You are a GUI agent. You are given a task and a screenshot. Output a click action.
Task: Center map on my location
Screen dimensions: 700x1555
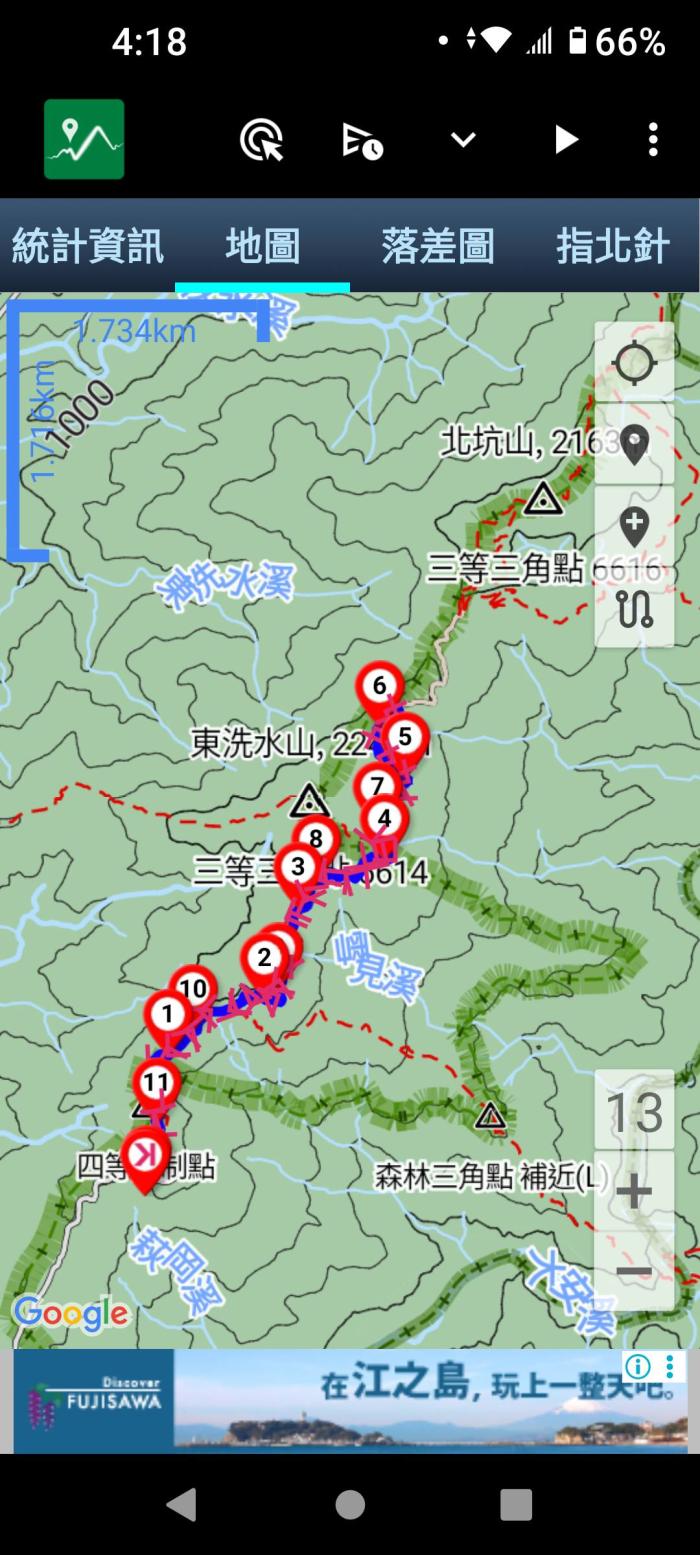click(634, 362)
